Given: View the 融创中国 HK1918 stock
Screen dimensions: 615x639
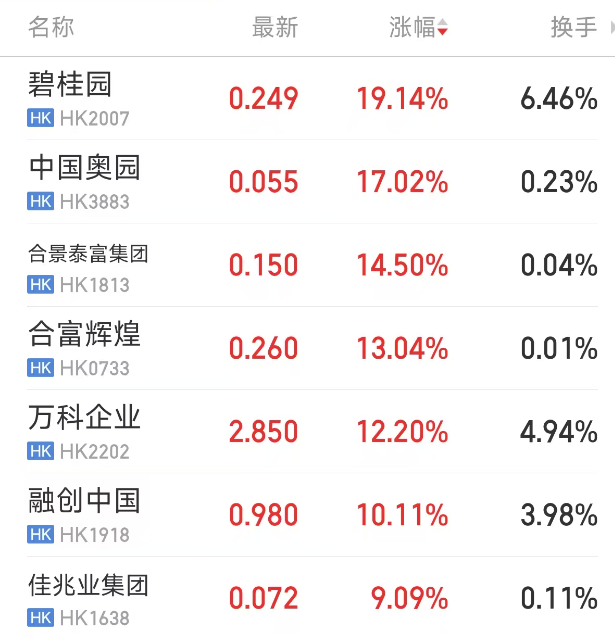Looking at the screenshot, I should 307,515.
